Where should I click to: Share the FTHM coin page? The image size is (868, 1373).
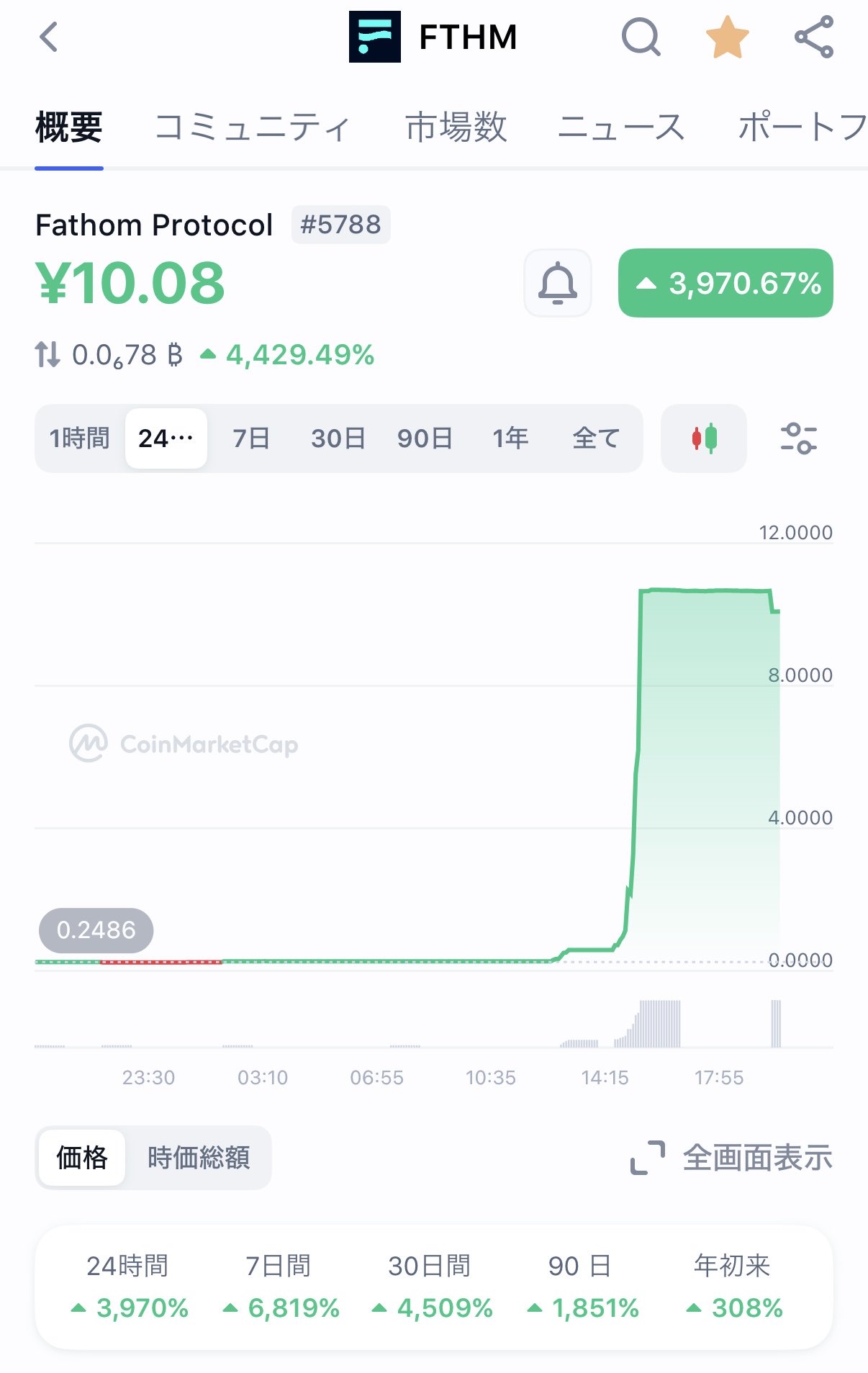coord(814,37)
